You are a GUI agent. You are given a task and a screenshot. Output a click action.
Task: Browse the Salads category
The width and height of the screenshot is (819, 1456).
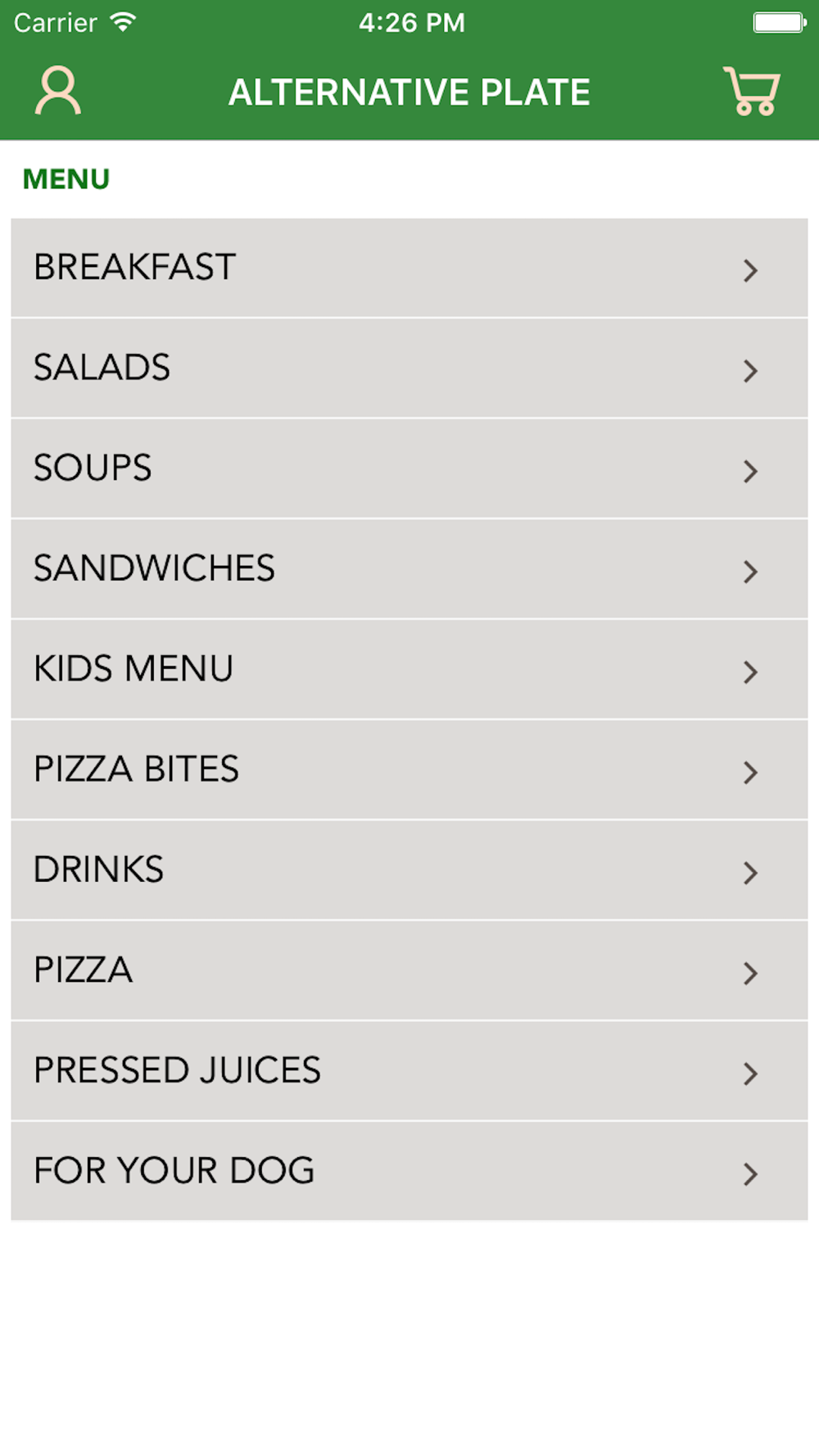tap(409, 369)
